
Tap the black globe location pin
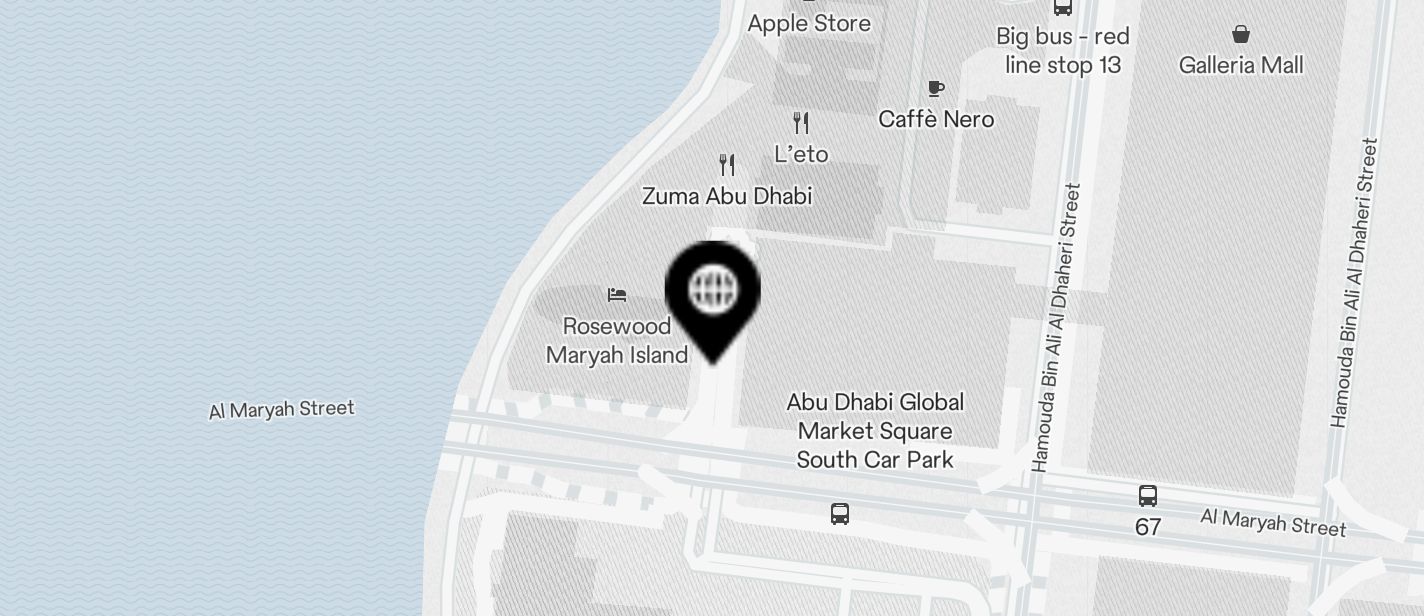pos(713,292)
